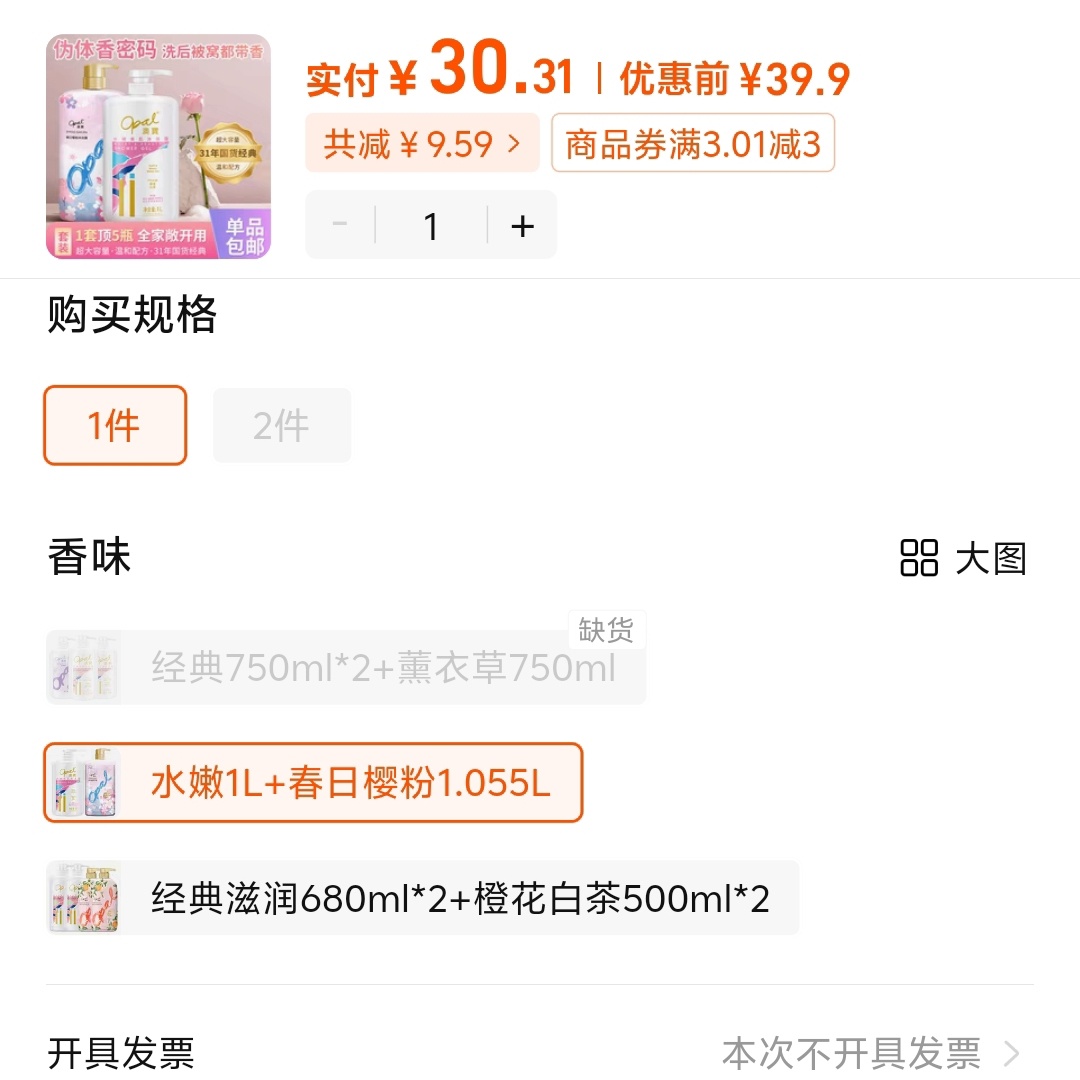
Task: Select the 1件 purchase option
Action: point(115,426)
